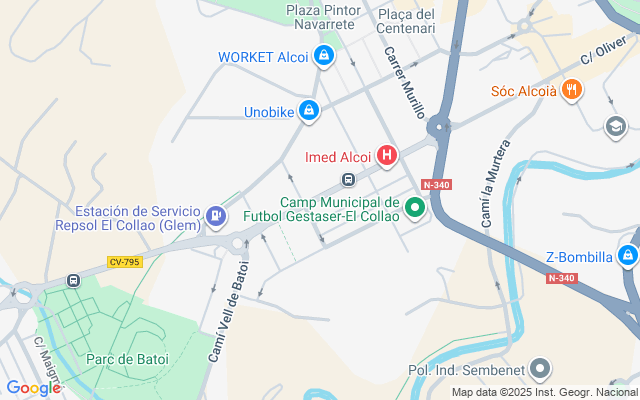Select the bus stop near Imed Alcoi
This screenshot has height=400, width=640.
click(x=348, y=180)
